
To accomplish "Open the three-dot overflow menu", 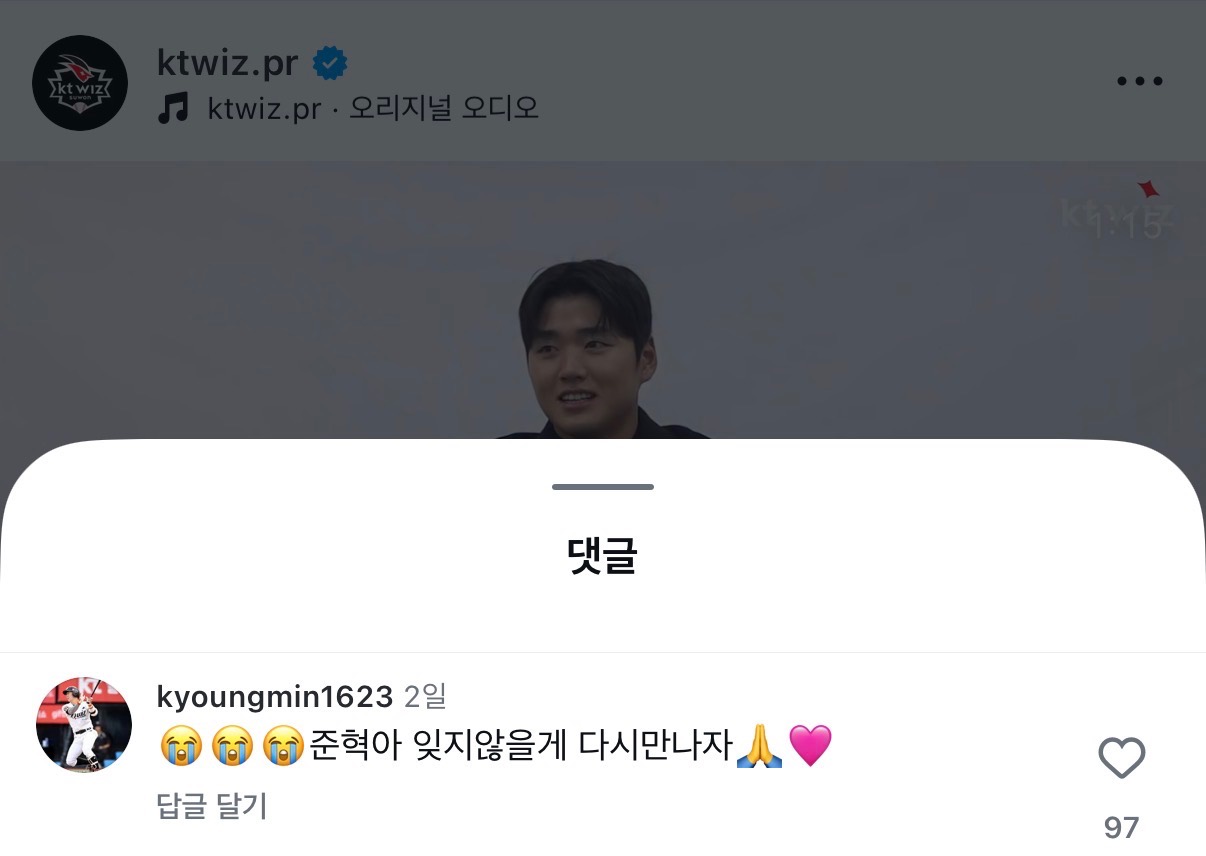I will (1139, 81).
